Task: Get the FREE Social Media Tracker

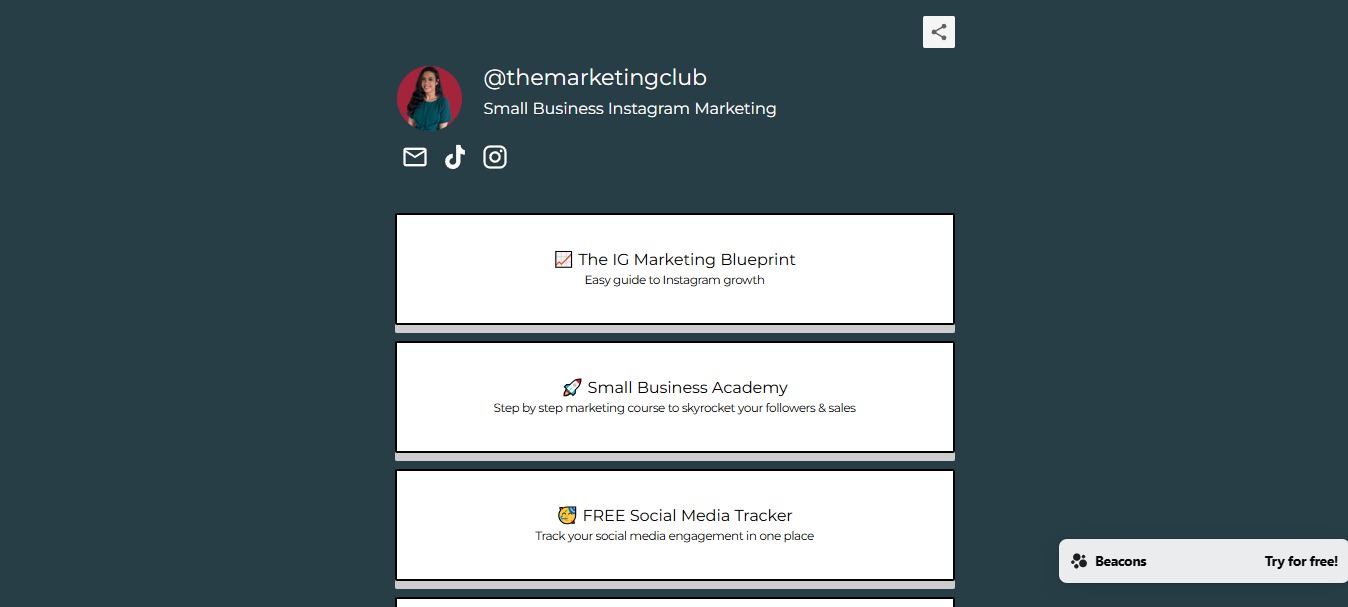Action: click(675, 524)
